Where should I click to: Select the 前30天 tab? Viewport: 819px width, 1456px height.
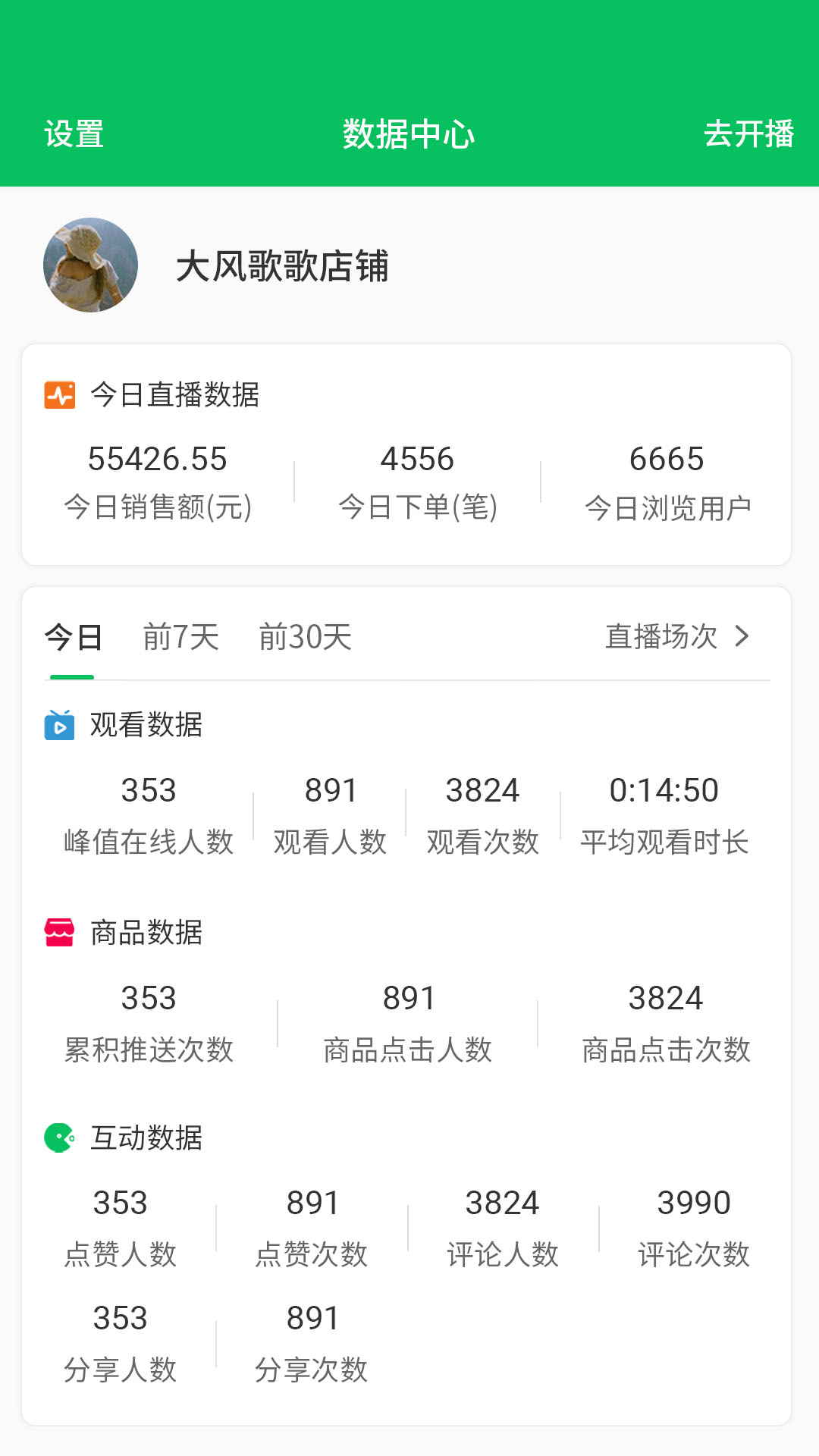click(x=305, y=637)
